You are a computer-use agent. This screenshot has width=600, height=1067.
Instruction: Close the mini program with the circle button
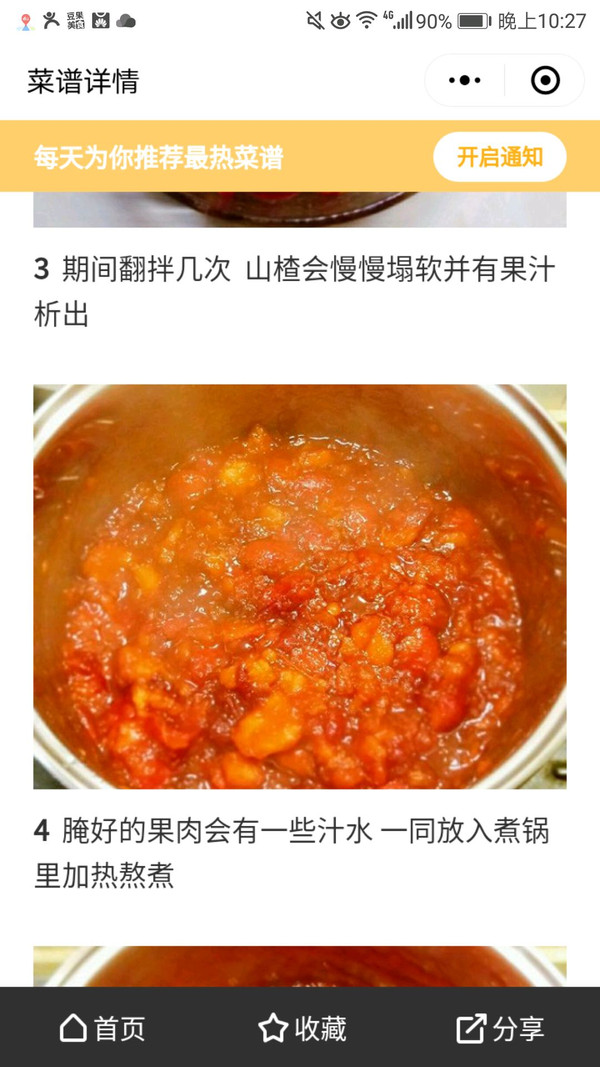point(545,80)
